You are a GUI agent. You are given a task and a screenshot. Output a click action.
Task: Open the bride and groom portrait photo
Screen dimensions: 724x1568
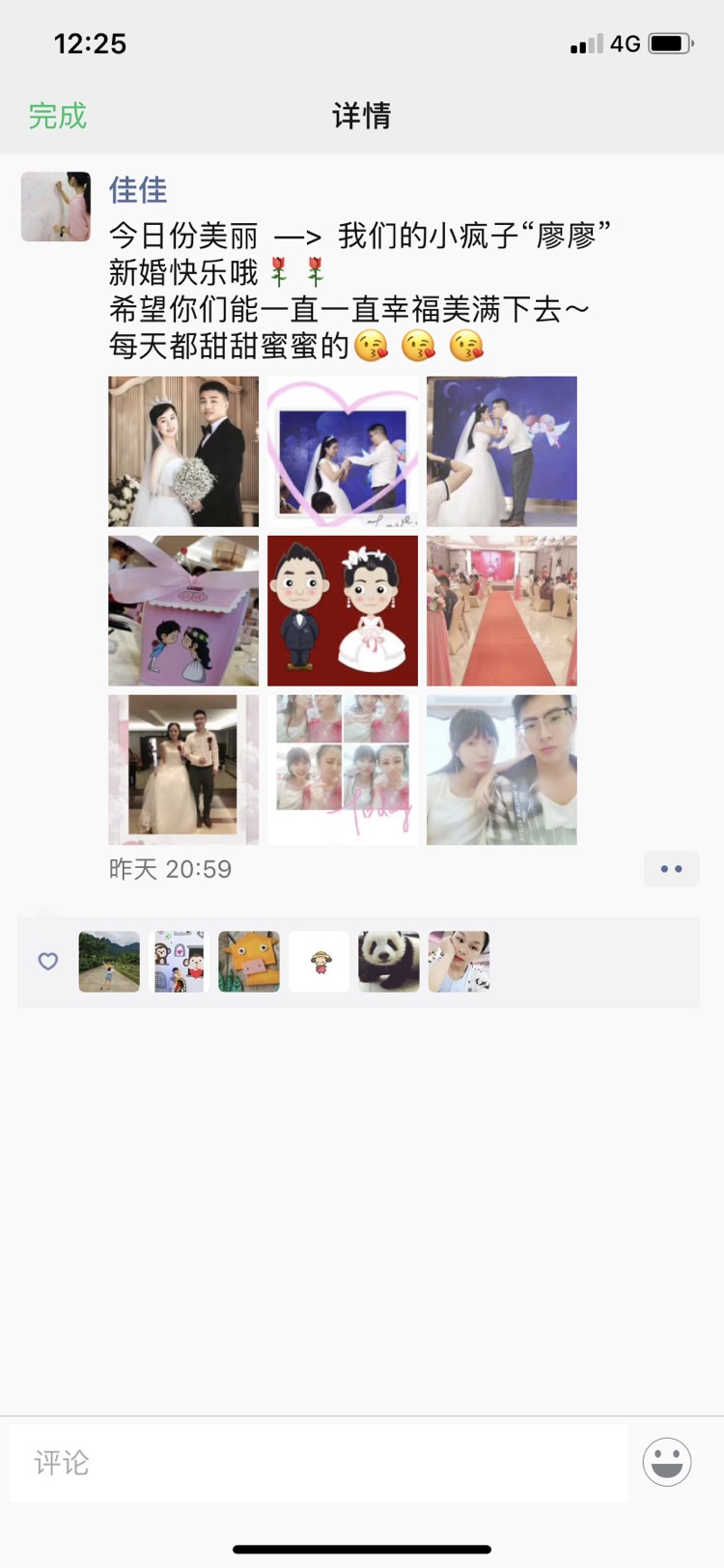[x=183, y=451]
